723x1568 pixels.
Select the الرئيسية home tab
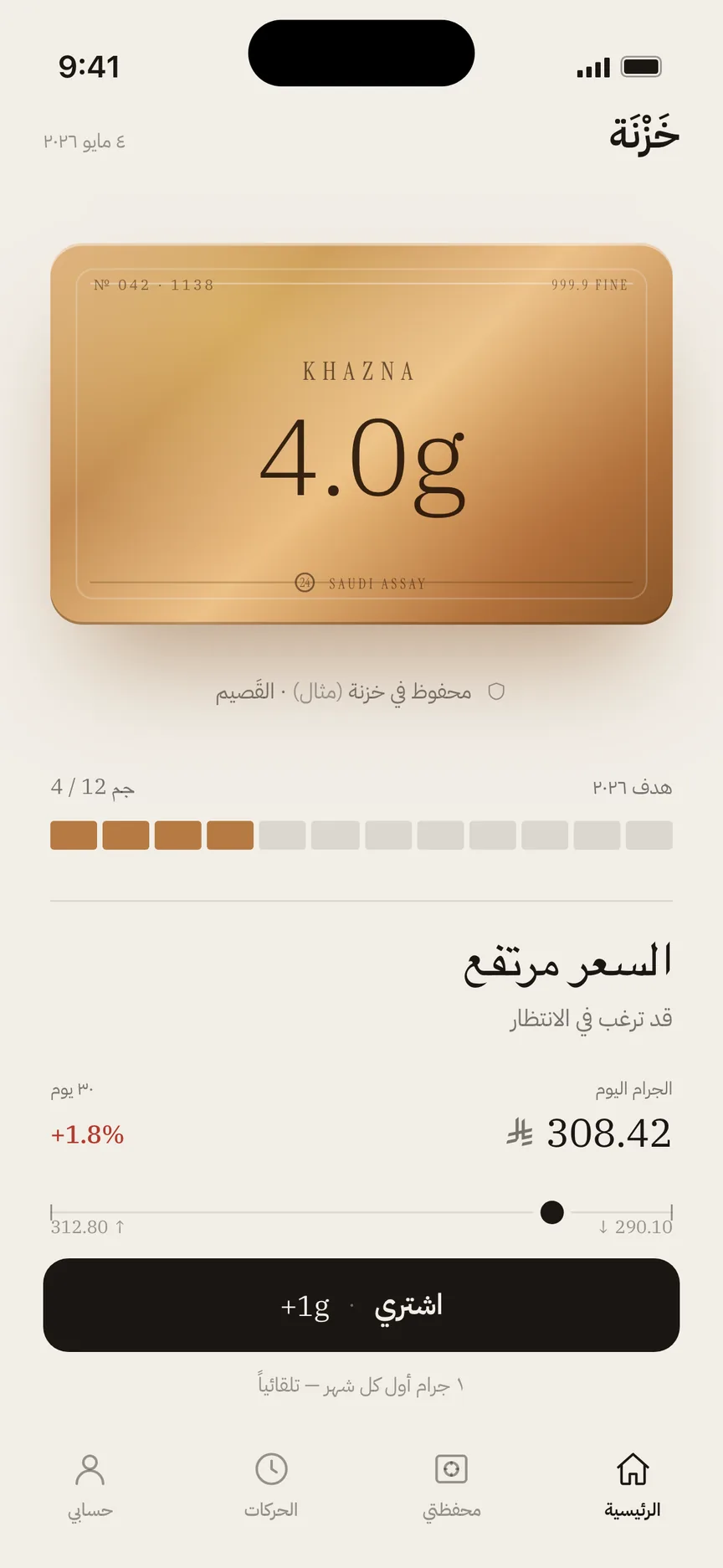[x=633, y=1485]
